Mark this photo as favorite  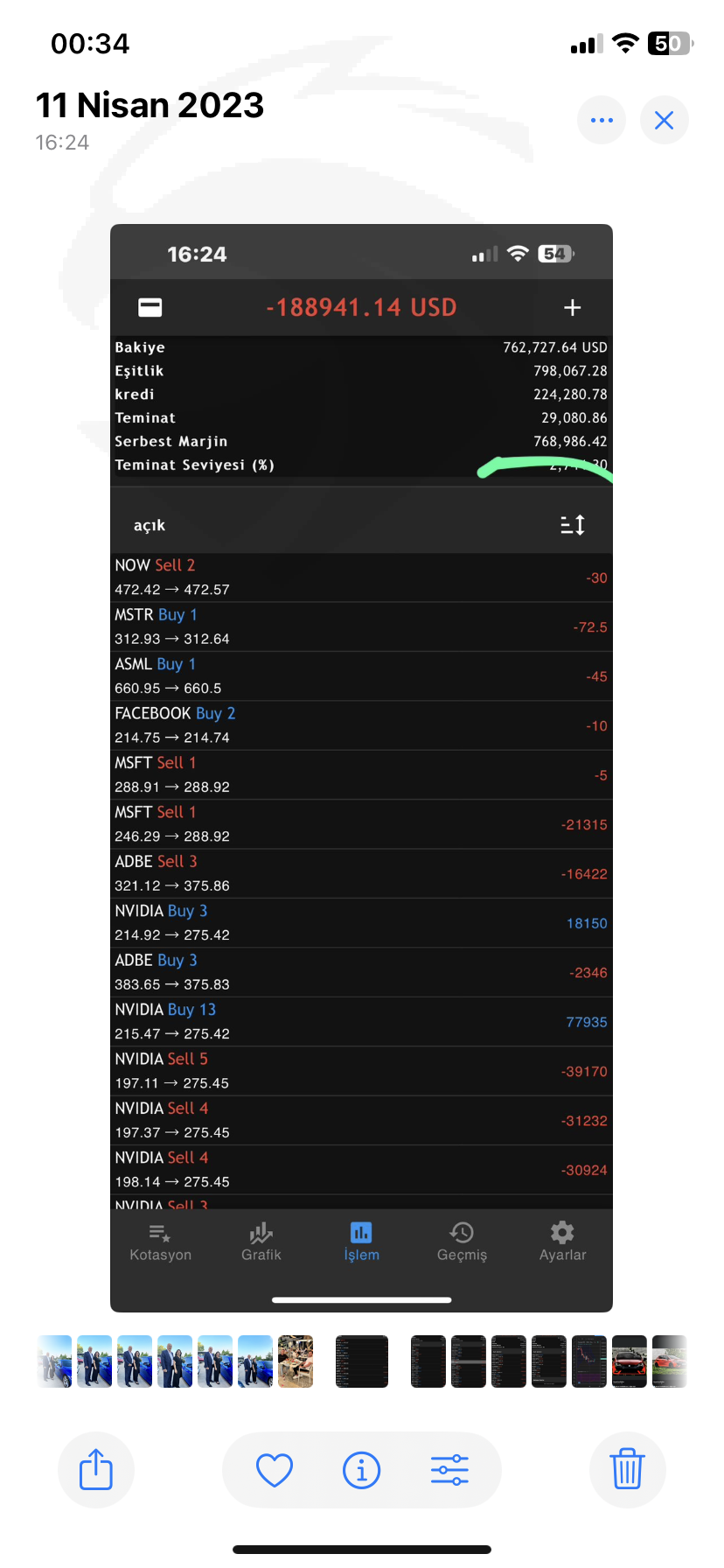[x=274, y=1470]
